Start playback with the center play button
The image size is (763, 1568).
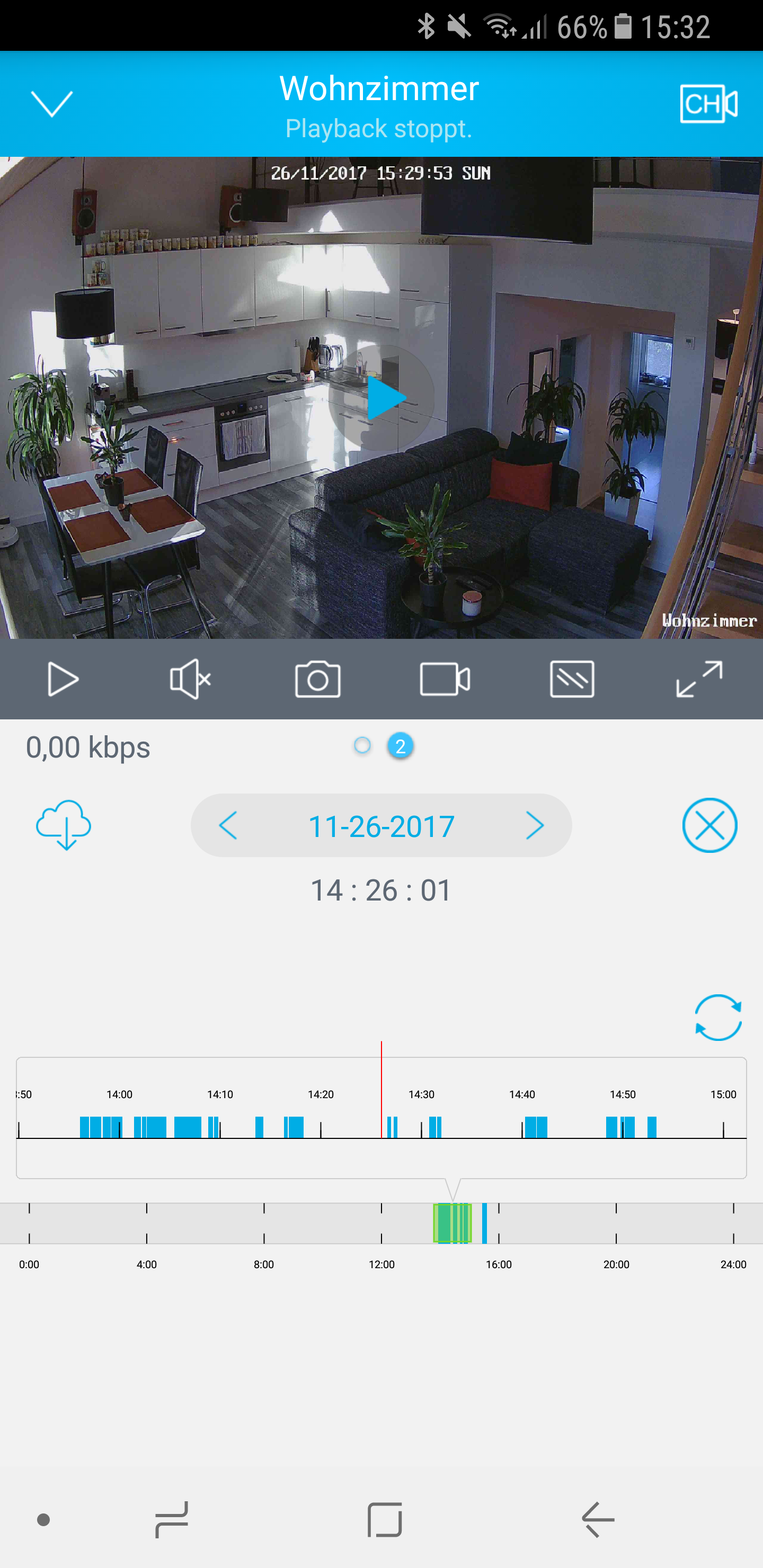382,398
